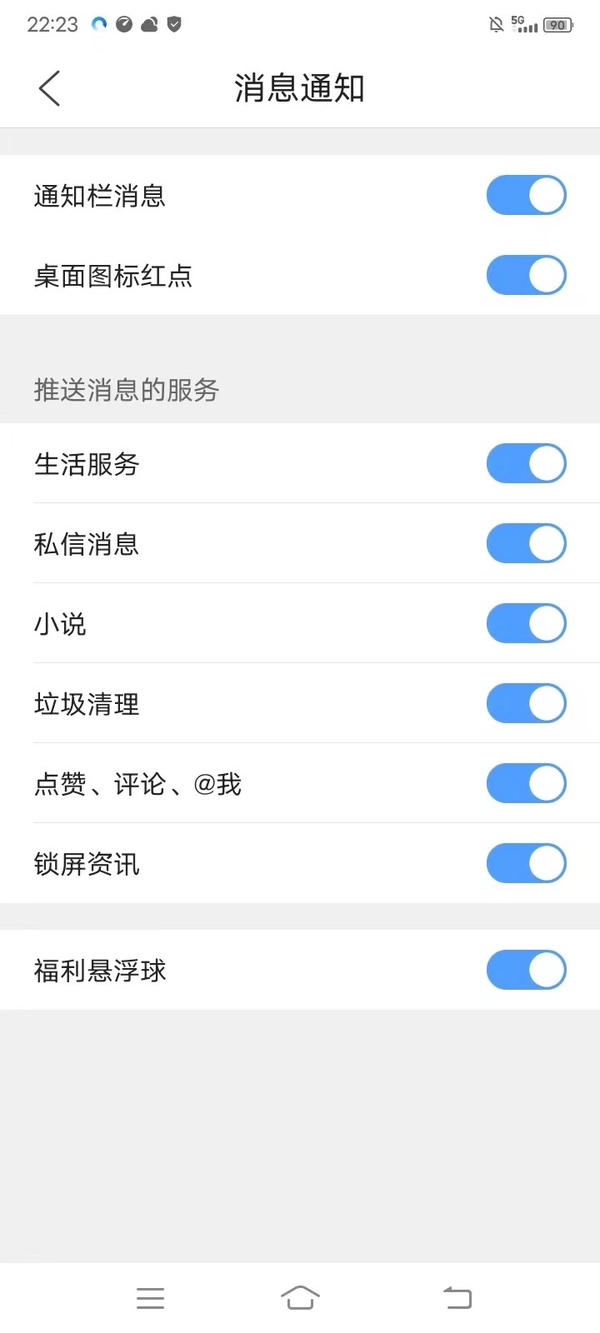Turn off the 通知栏消息 switch
The width and height of the screenshot is (600, 1333).
[x=526, y=196]
